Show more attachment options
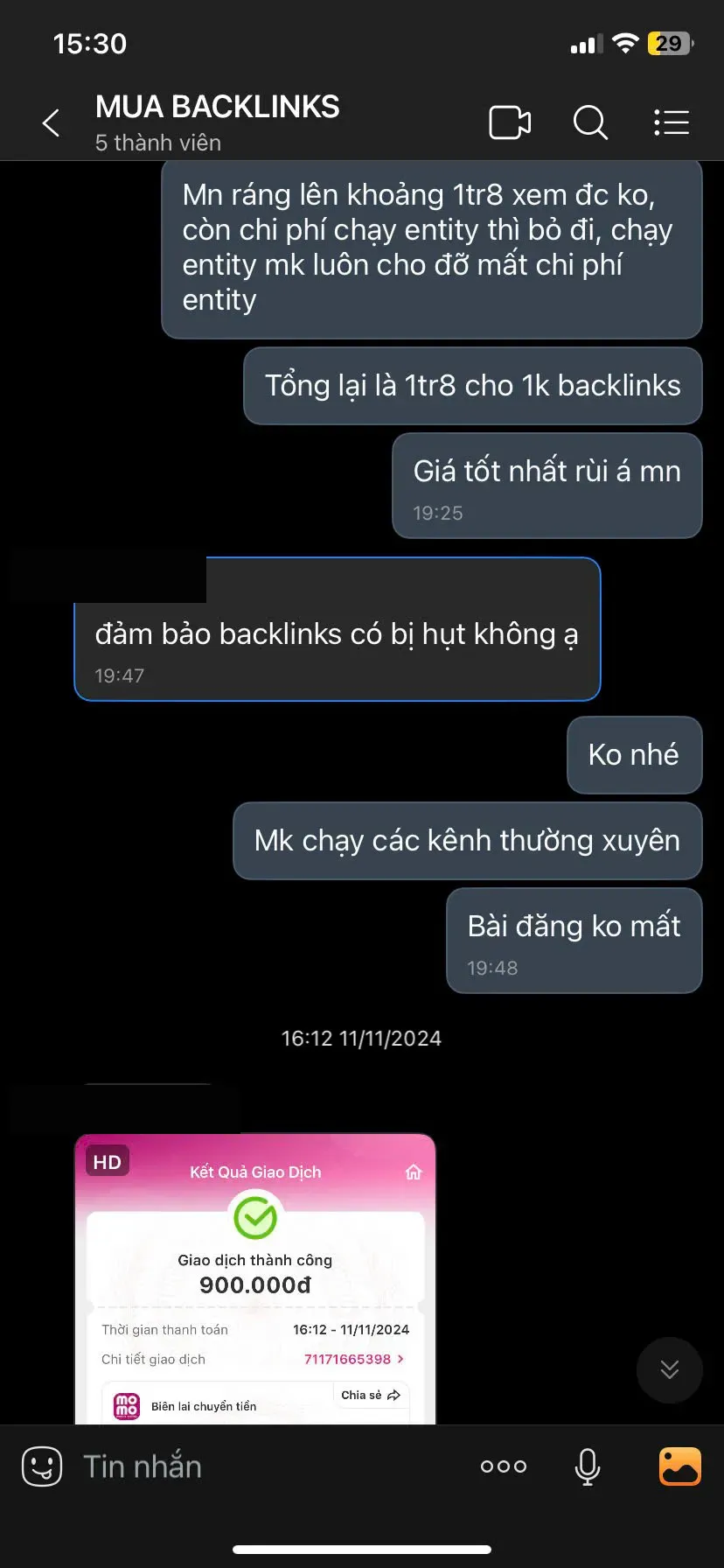This screenshot has height=1568, width=724. [x=504, y=1466]
